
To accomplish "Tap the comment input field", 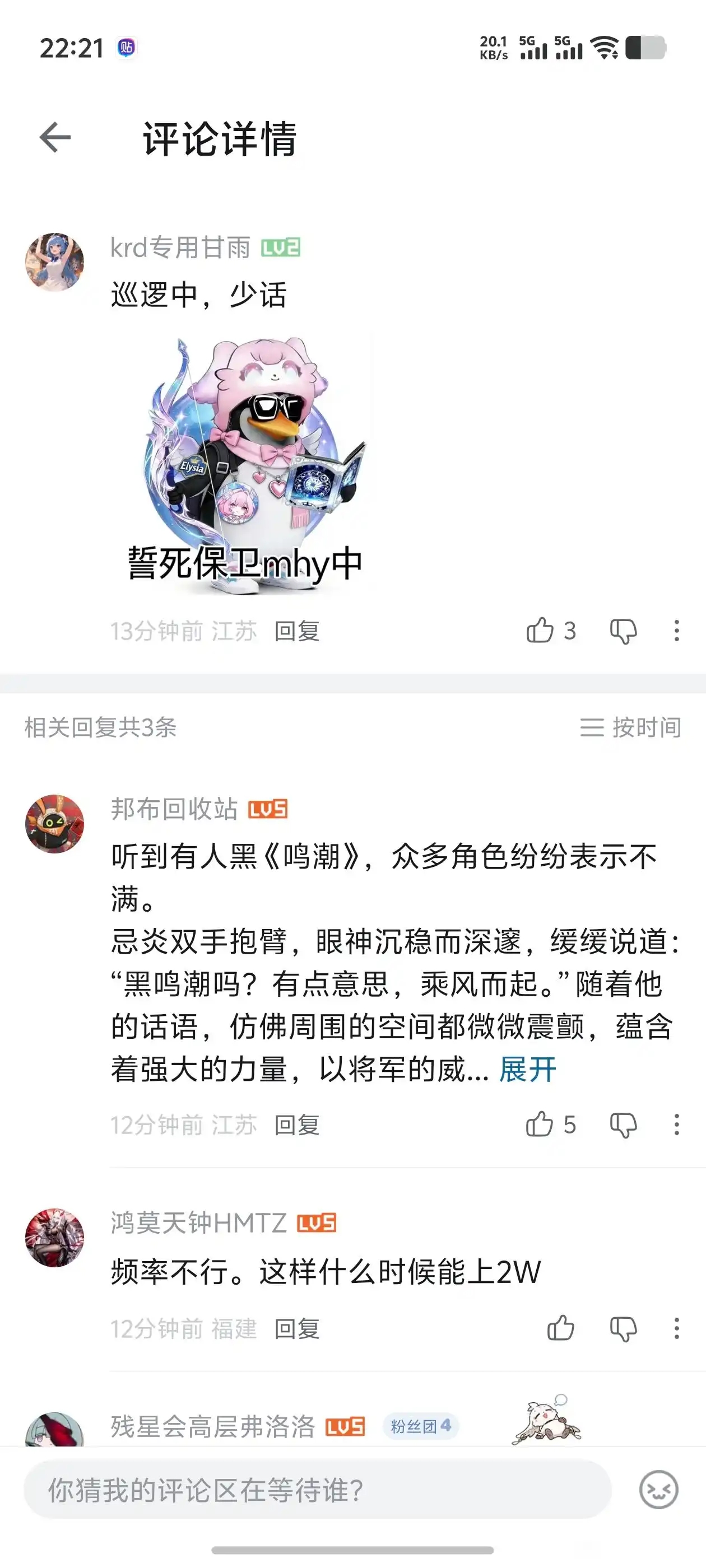I will pos(317,1490).
